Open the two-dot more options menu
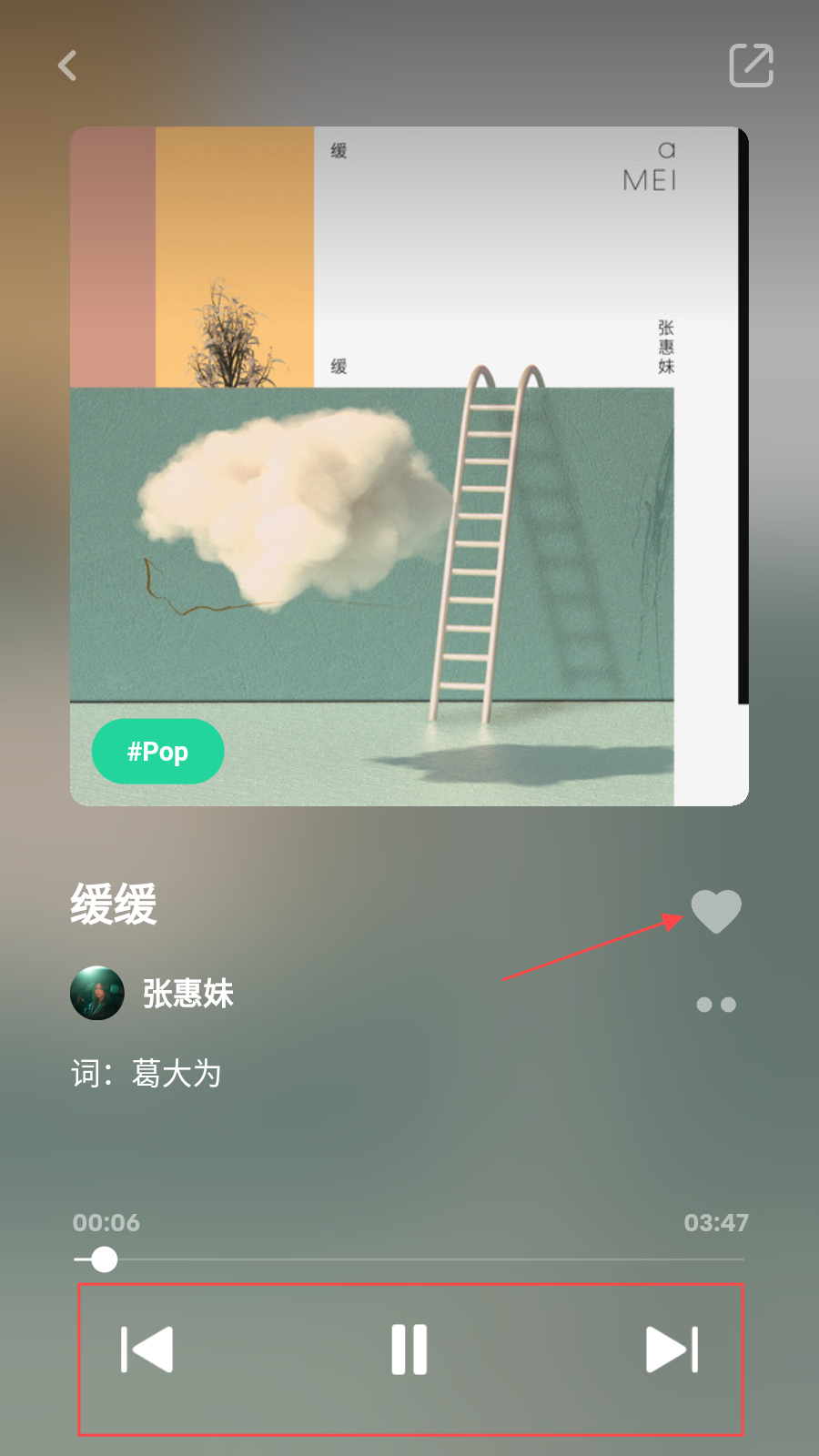Viewport: 819px width, 1456px height. pyautogui.click(x=716, y=1005)
